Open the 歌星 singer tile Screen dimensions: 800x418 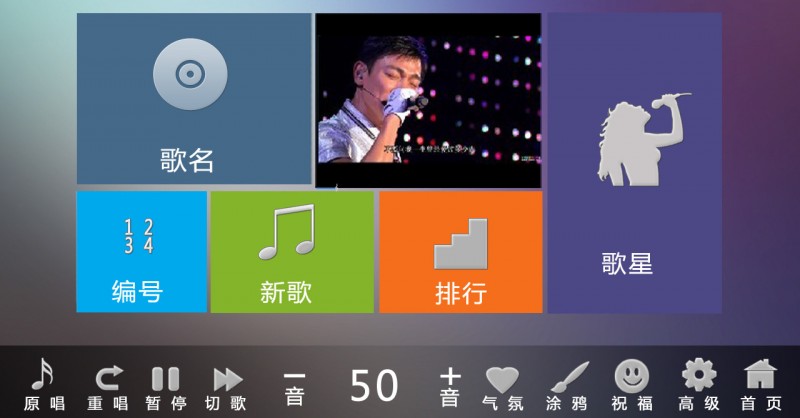coord(634,163)
